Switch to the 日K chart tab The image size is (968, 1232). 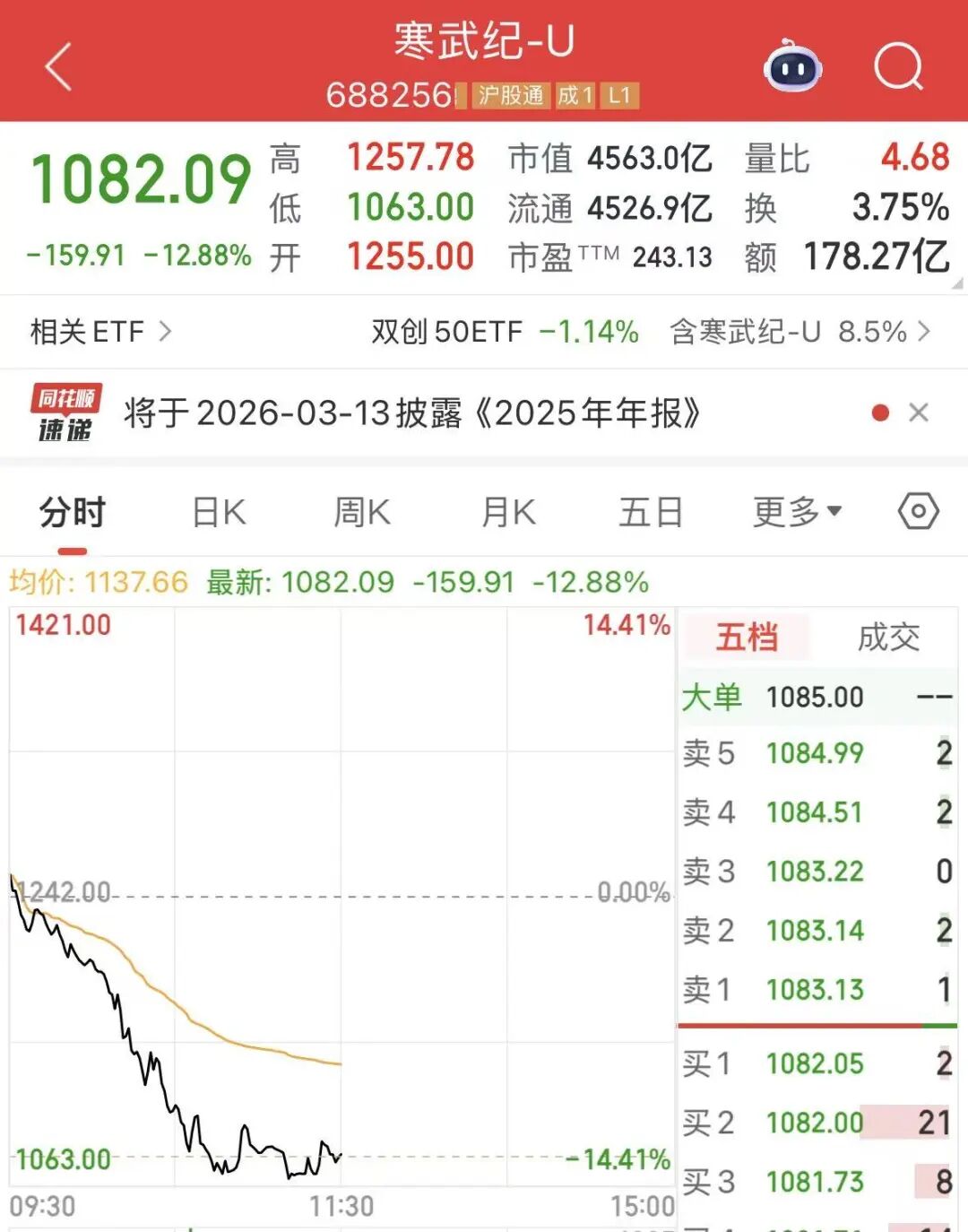pyautogui.click(x=219, y=513)
